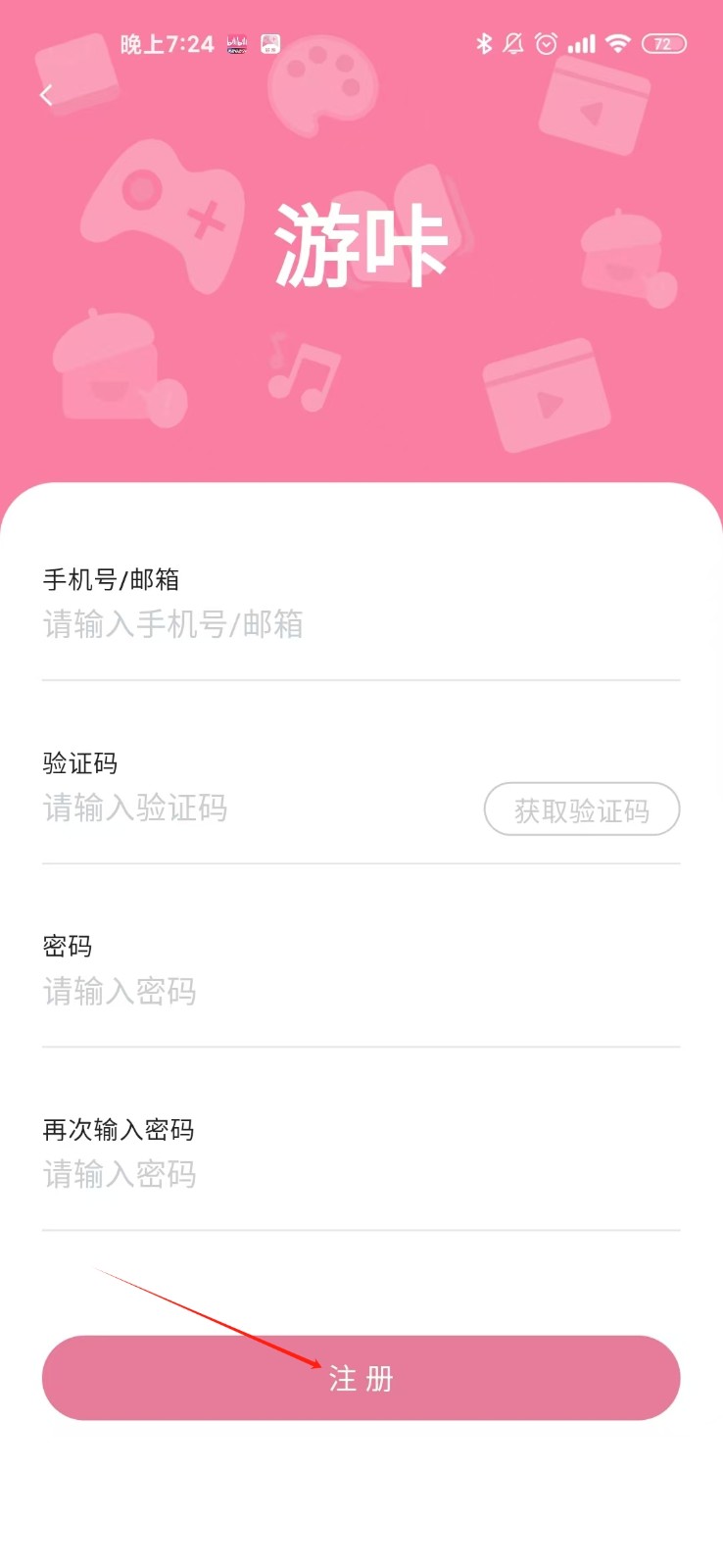
Task: Tap the cellular signal bars icon
Action: (582, 43)
